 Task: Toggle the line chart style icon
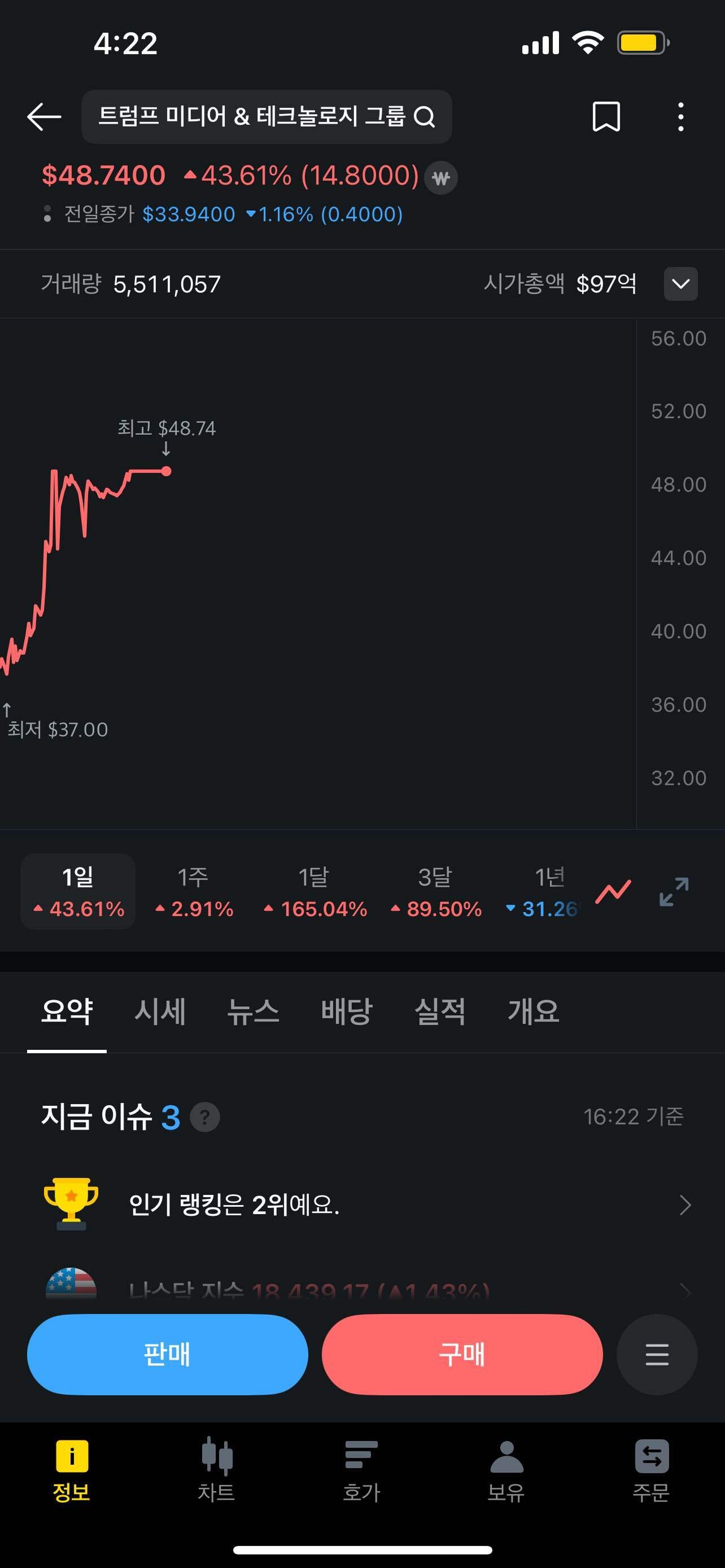tap(613, 891)
